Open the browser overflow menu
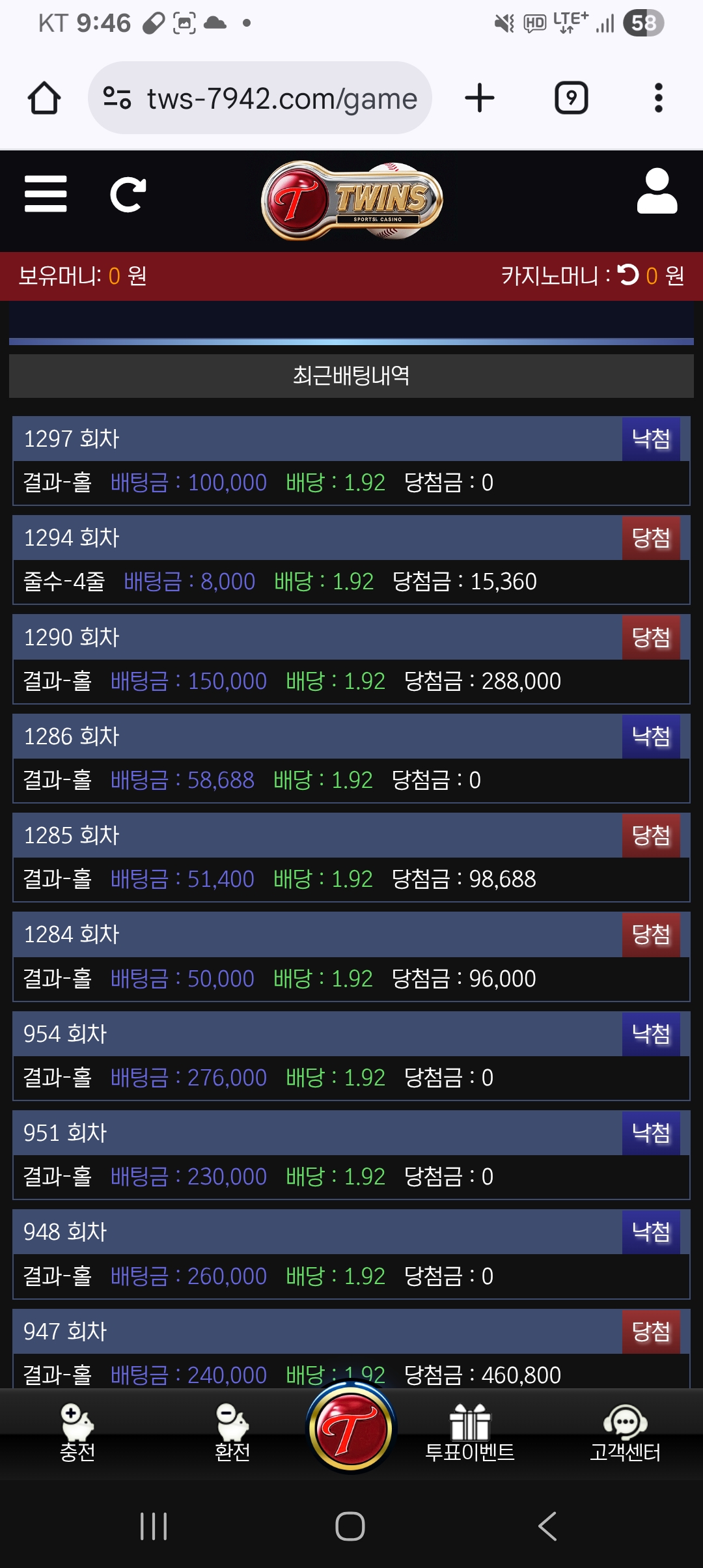Screen dimensions: 703x1568 click(658, 98)
